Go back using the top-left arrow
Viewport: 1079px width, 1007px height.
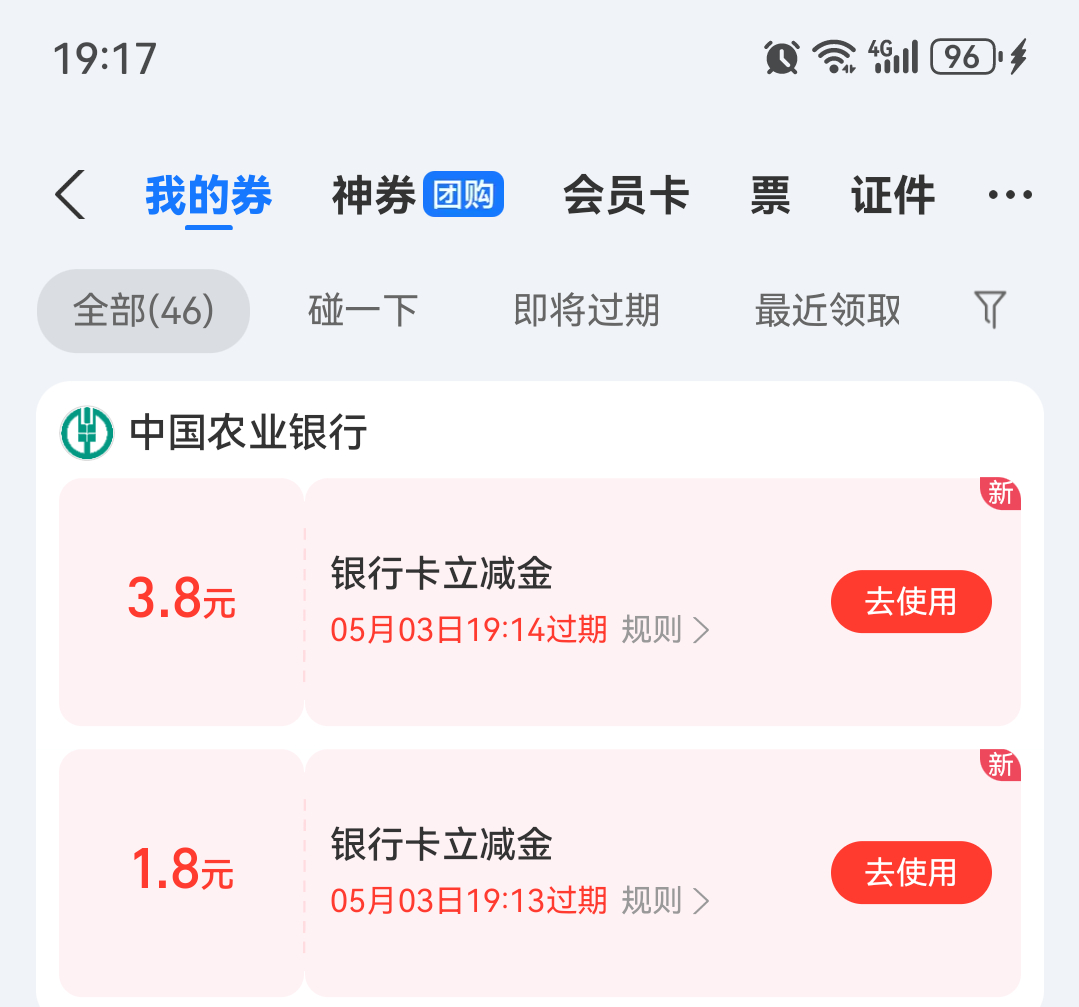pyautogui.click(x=70, y=194)
